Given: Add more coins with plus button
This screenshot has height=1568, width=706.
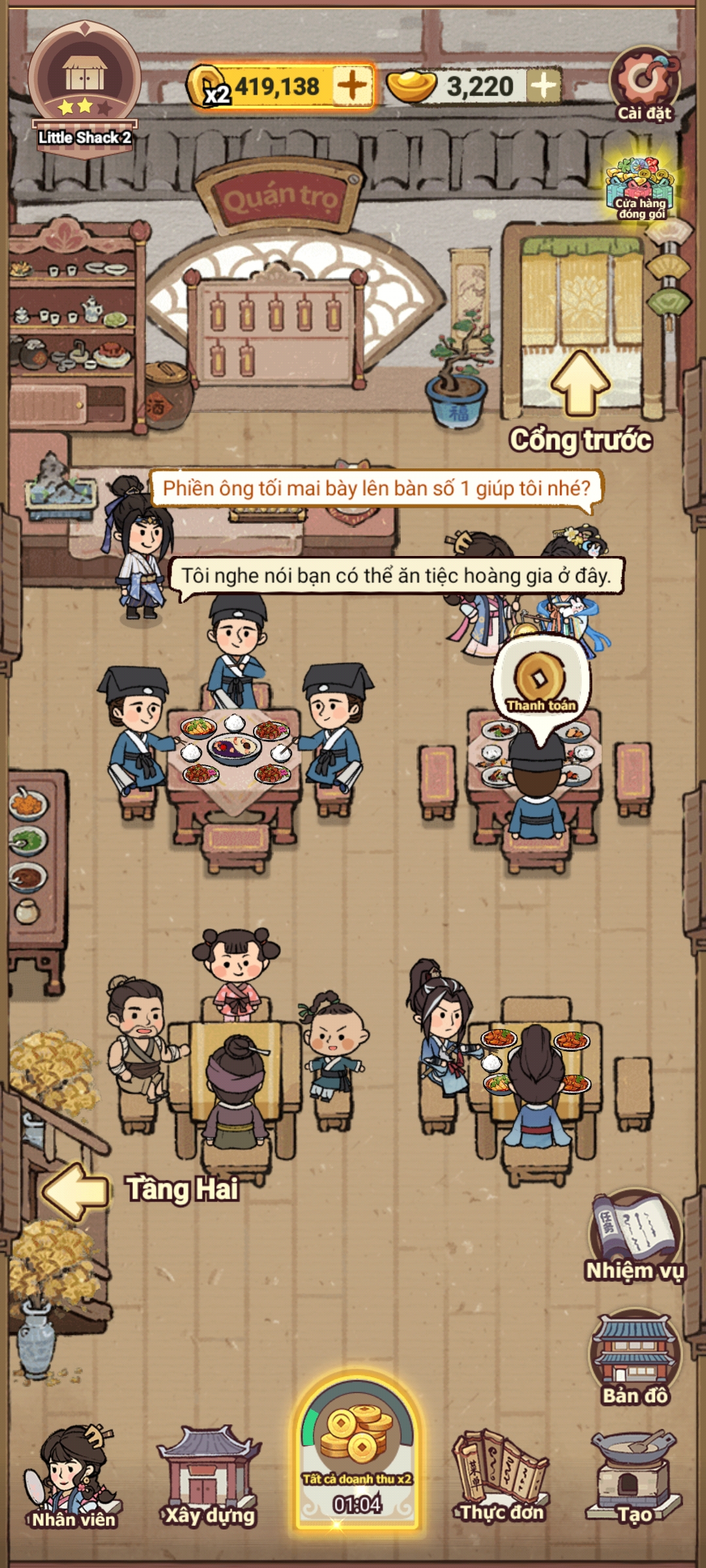Looking at the screenshot, I should [352, 86].
